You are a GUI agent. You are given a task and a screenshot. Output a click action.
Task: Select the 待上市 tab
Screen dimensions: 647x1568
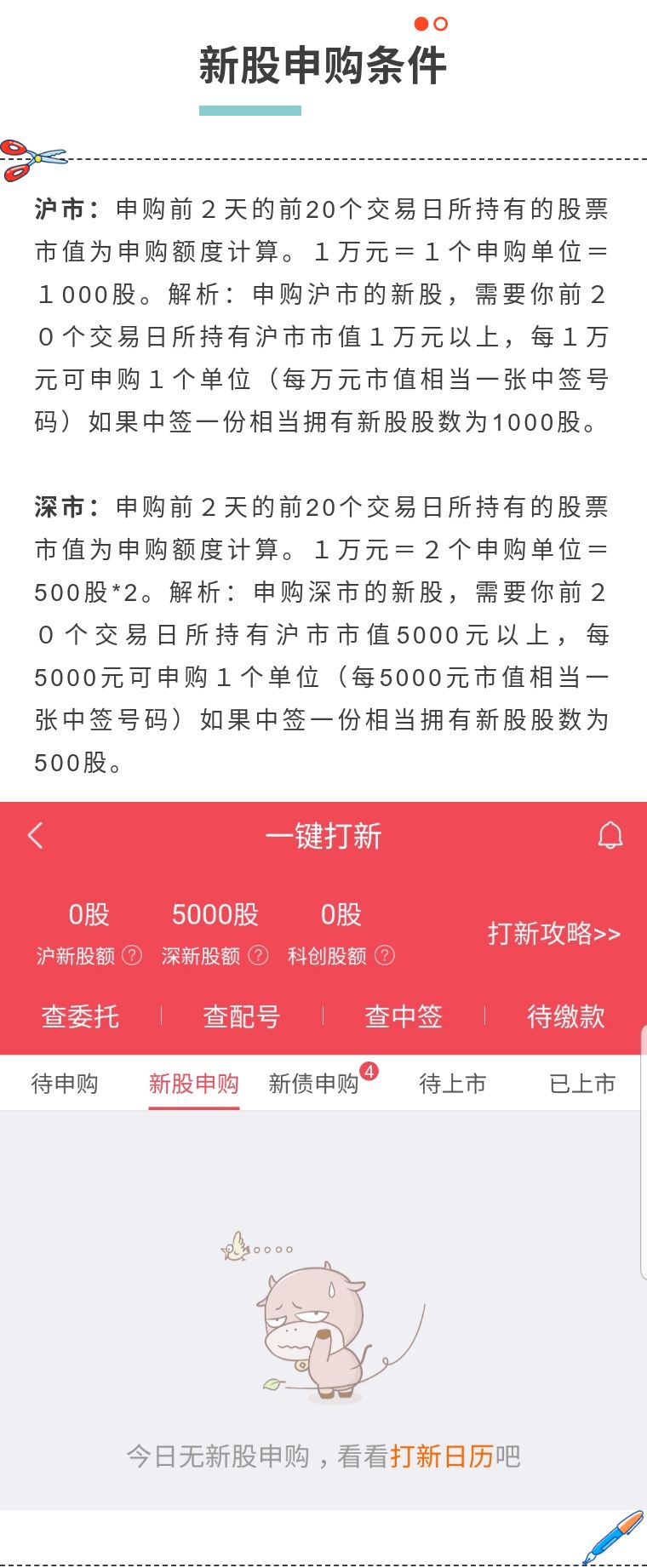tap(452, 1084)
